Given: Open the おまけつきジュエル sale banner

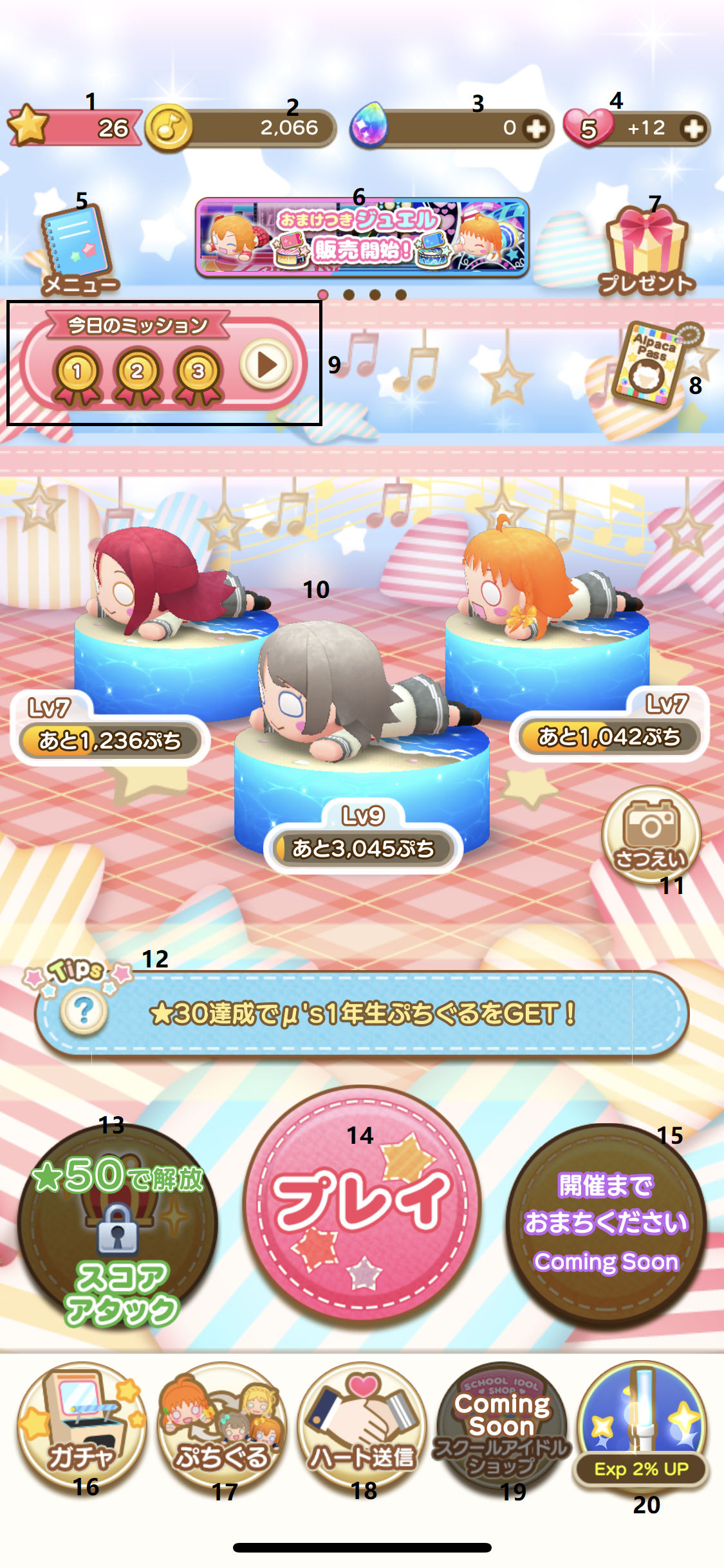Looking at the screenshot, I should (x=362, y=237).
